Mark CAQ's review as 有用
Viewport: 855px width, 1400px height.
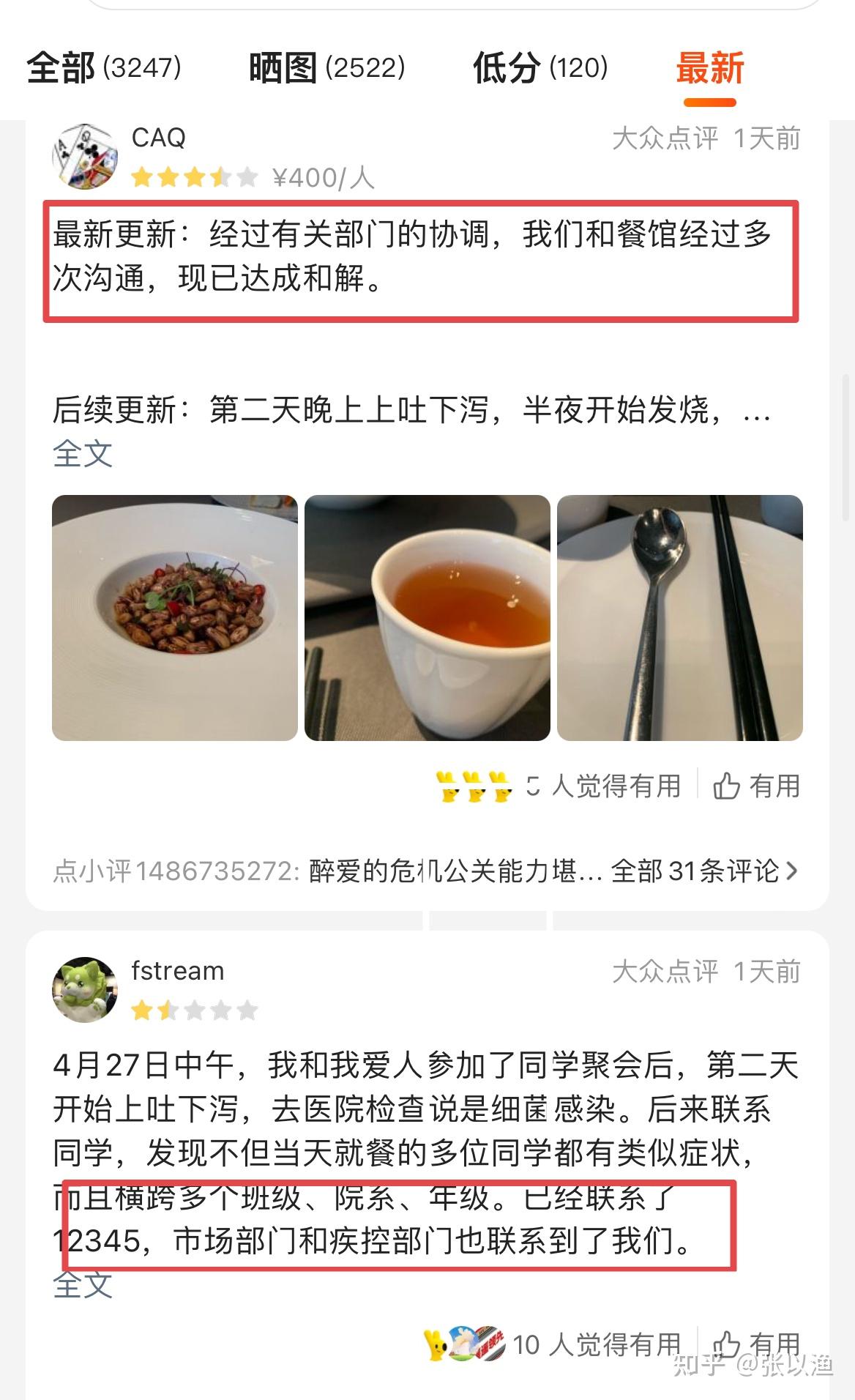(x=757, y=786)
